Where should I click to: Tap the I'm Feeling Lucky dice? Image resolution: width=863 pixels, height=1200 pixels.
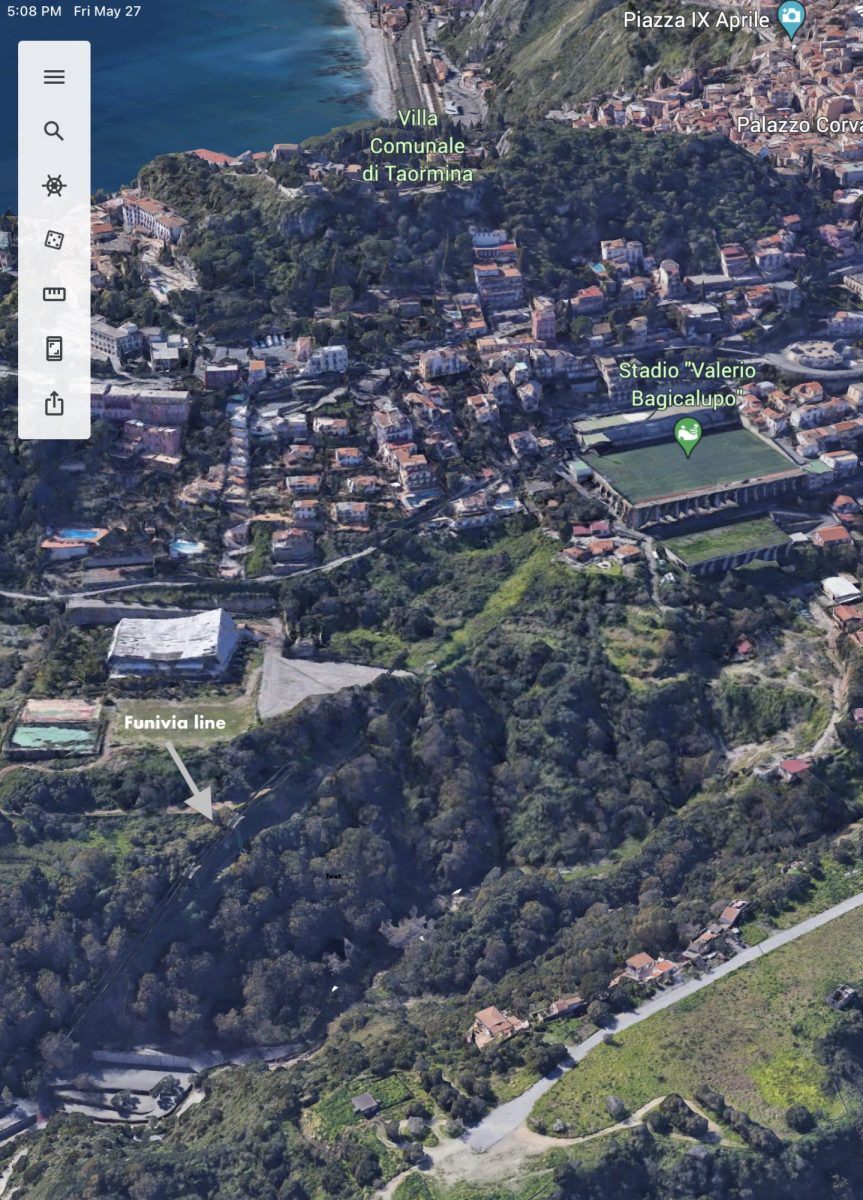tap(54, 240)
